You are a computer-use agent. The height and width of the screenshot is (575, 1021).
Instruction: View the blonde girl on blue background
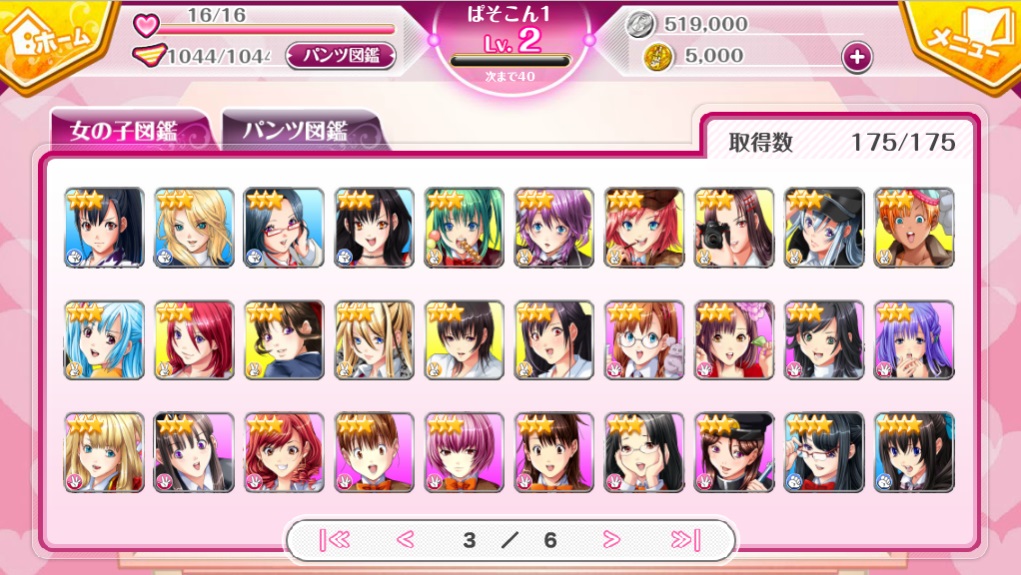point(194,227)
